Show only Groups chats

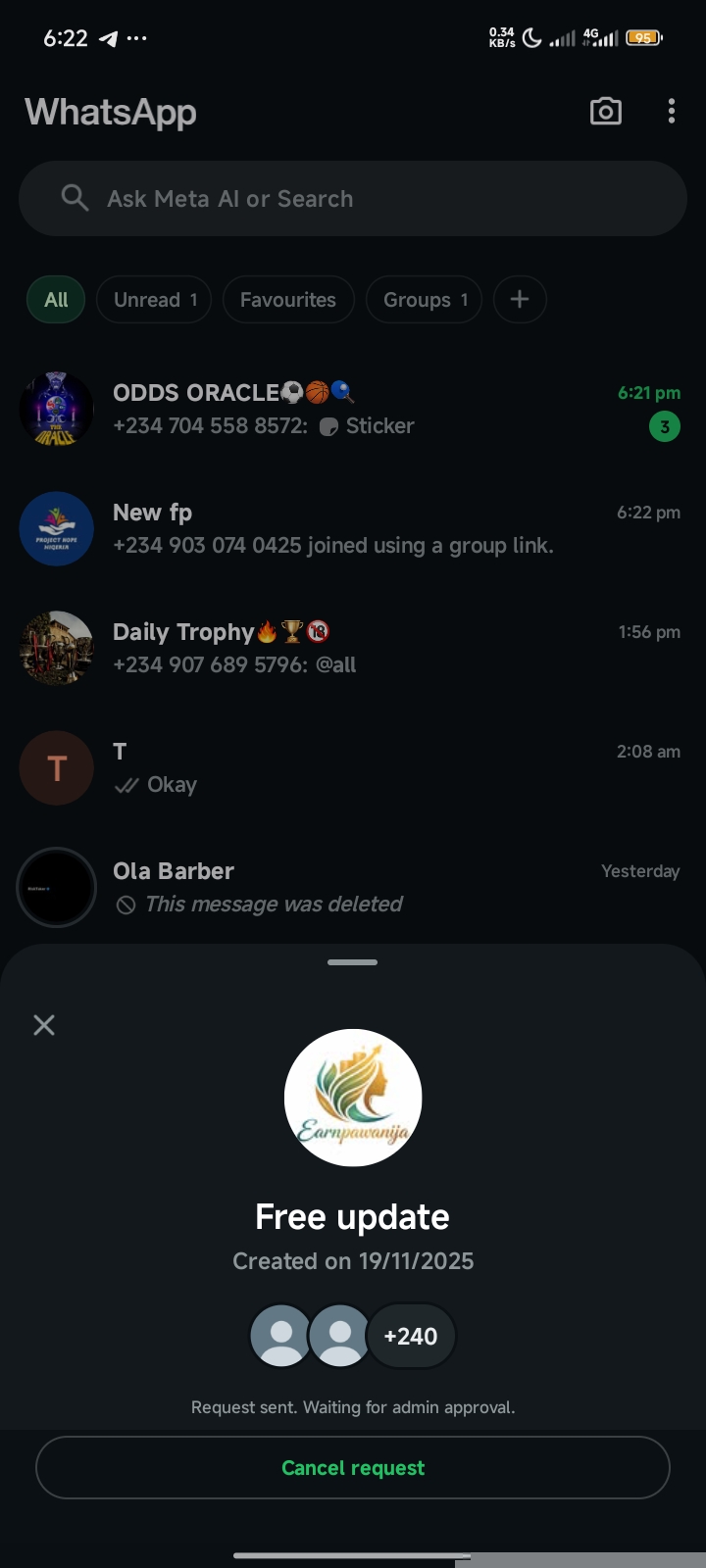tap(424, 300)
